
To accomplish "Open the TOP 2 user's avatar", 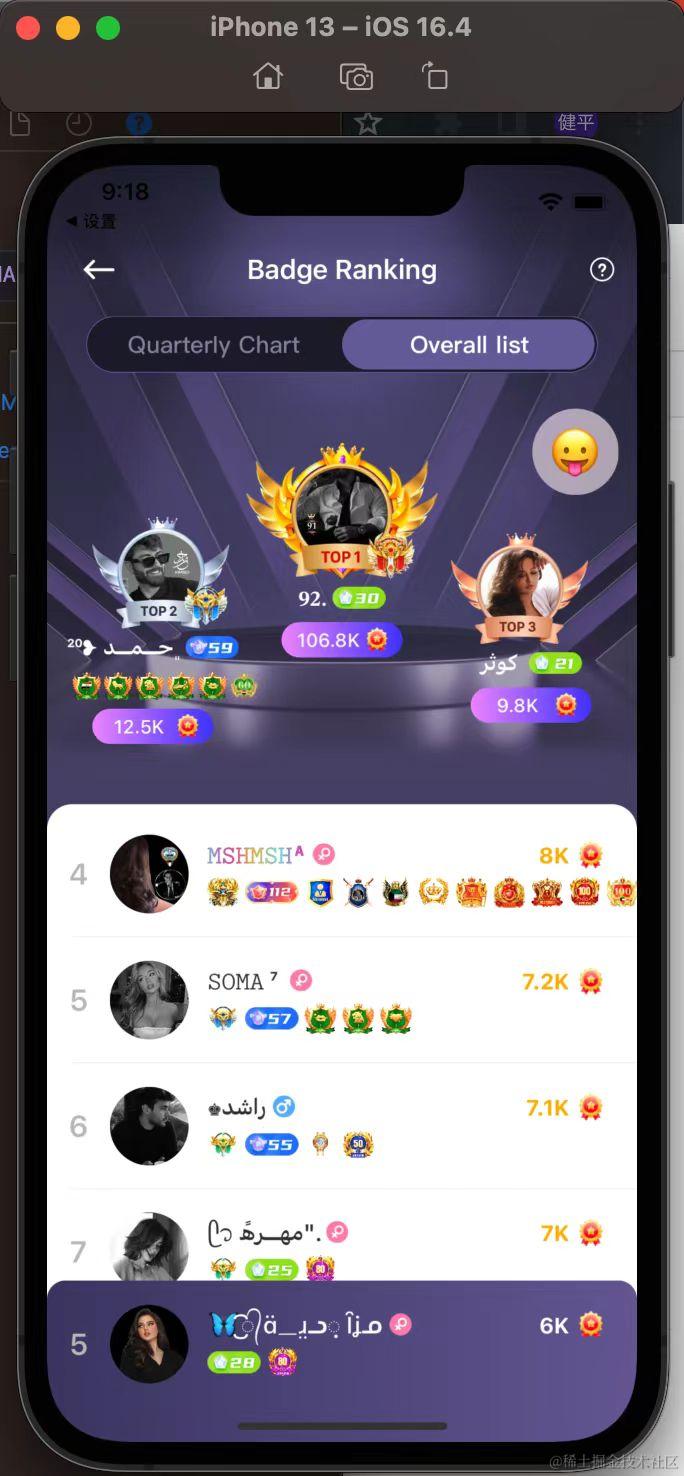I will (x=160, y=567).
